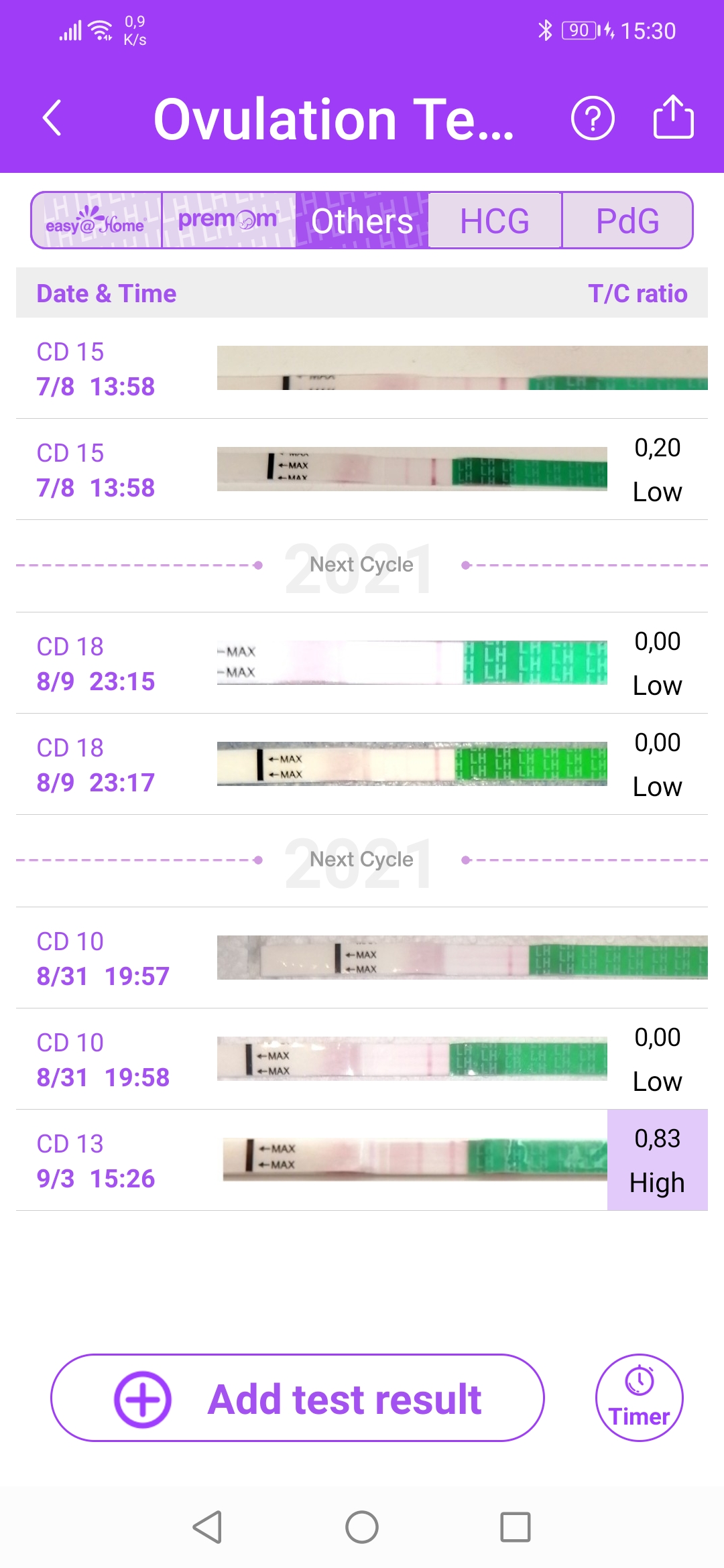The image size is (724, 1568).
Task: Go back using the header arrow
Action: click(52, 119)
